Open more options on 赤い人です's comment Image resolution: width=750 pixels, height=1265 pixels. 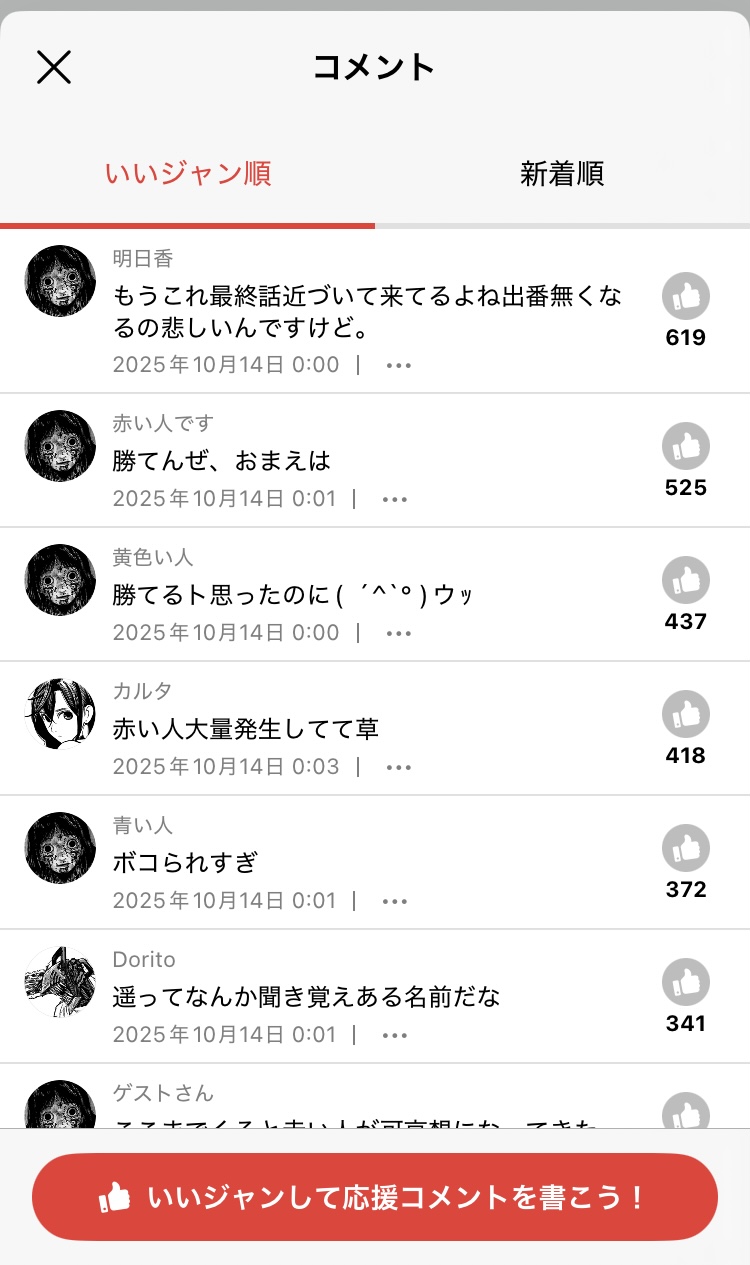point(395,499)
